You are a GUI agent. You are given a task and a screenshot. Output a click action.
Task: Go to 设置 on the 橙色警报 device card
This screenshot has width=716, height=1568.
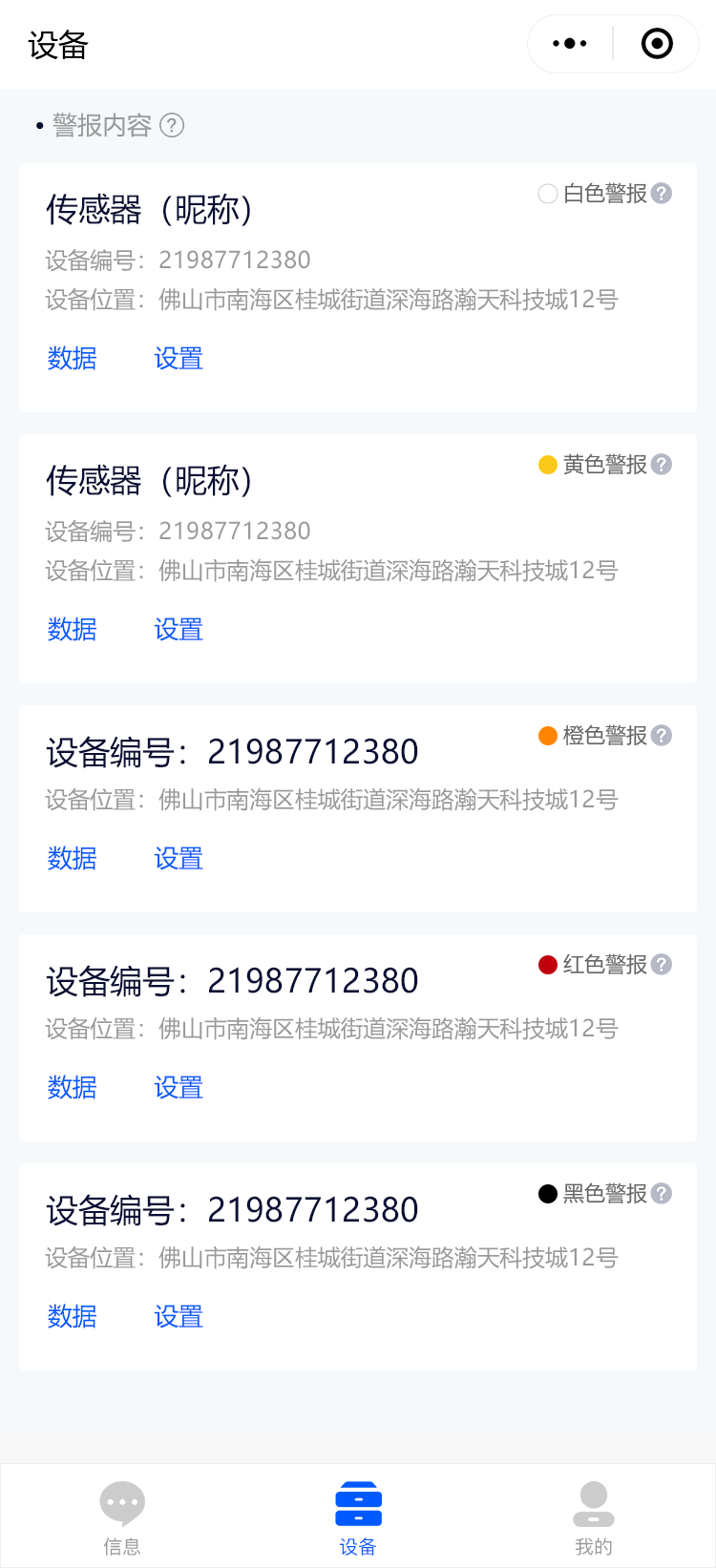[x=179, y=859]
